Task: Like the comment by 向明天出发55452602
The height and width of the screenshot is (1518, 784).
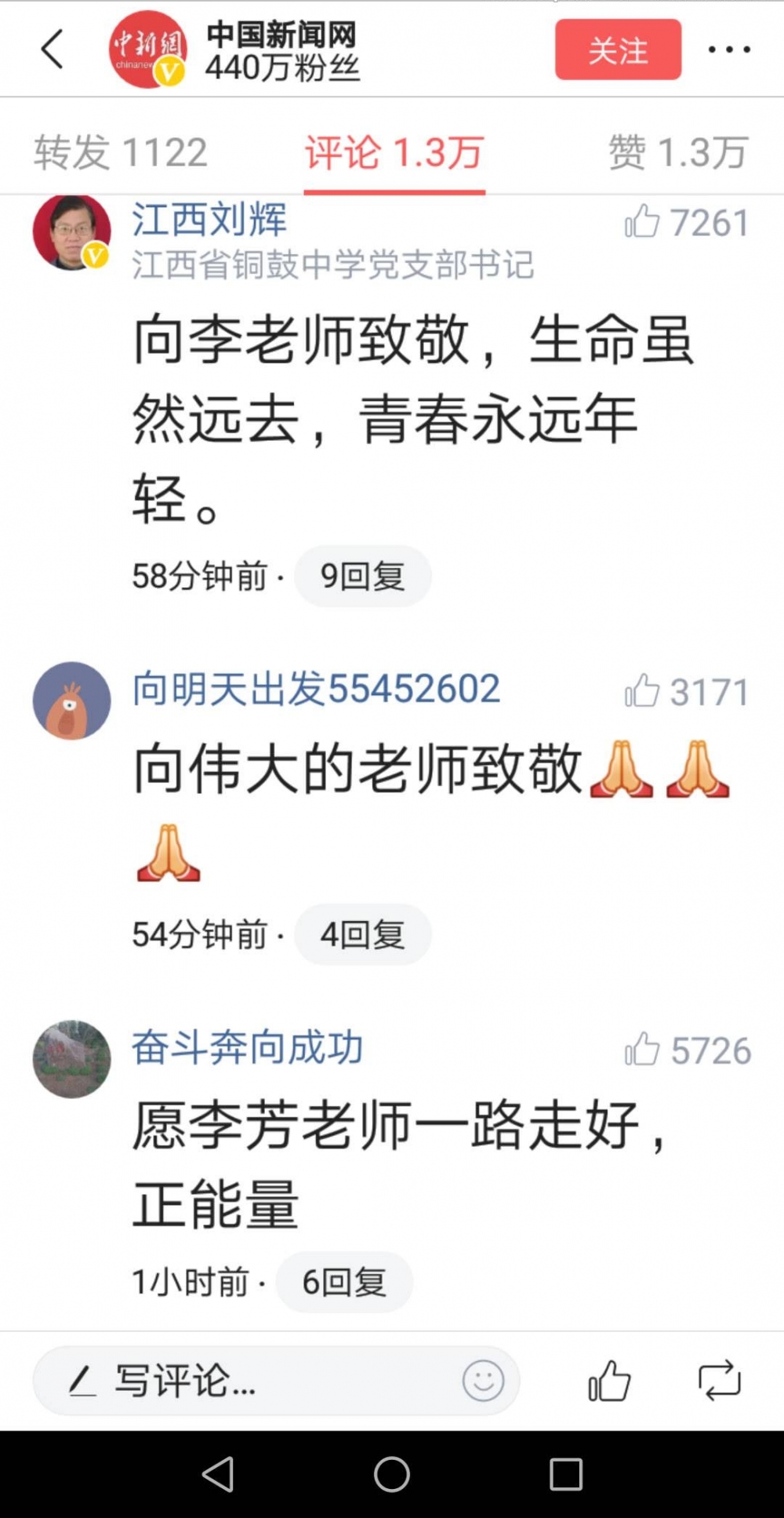Action: coord(687,691)
